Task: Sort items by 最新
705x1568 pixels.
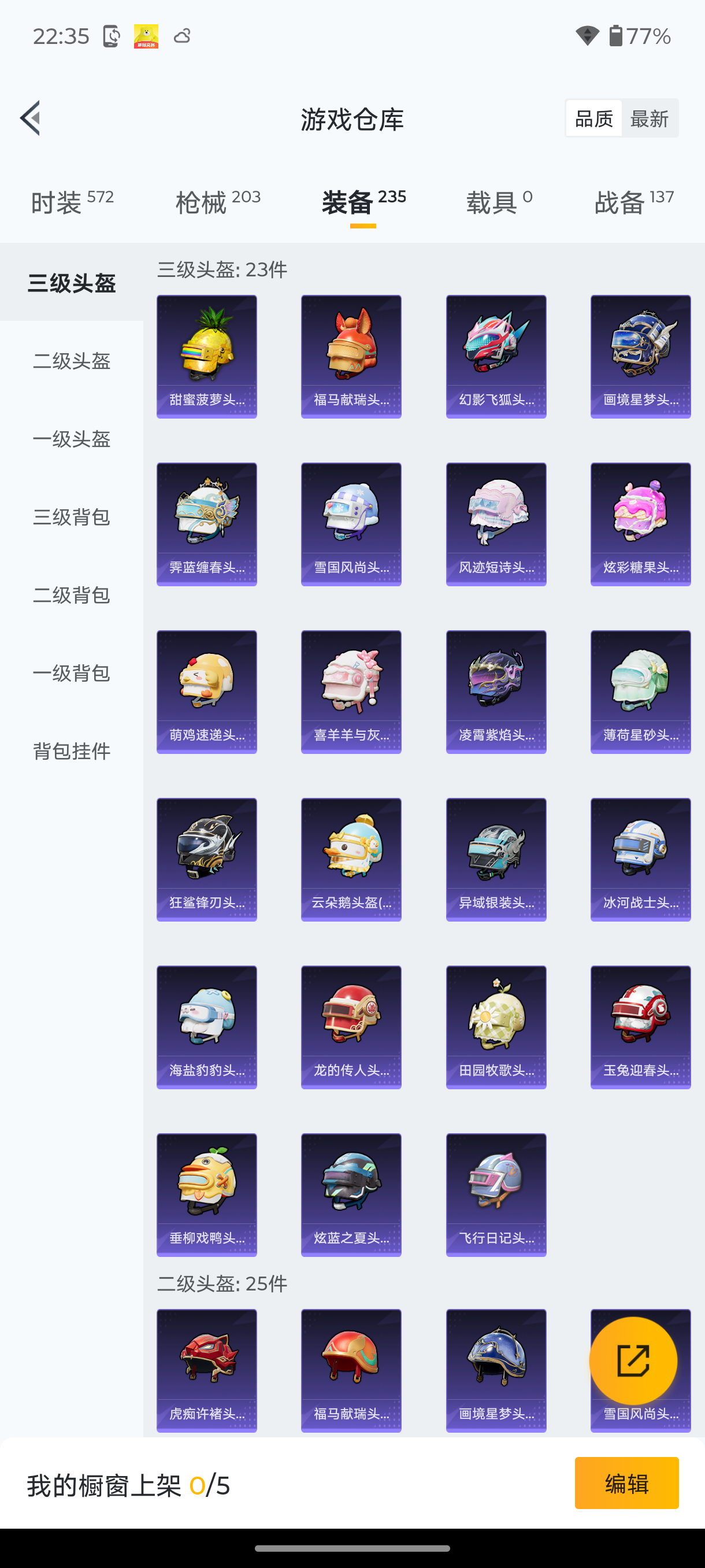Action: click(x=649, y=119)
